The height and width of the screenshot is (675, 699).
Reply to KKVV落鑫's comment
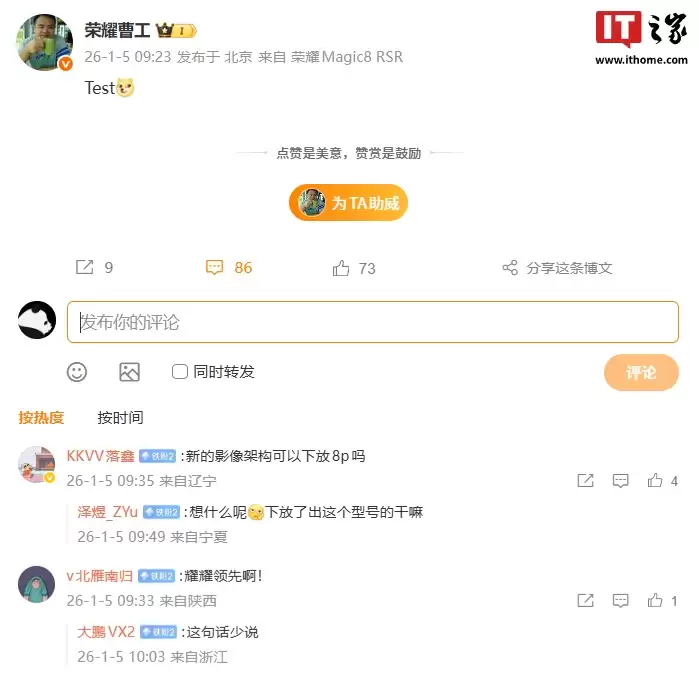620,481
